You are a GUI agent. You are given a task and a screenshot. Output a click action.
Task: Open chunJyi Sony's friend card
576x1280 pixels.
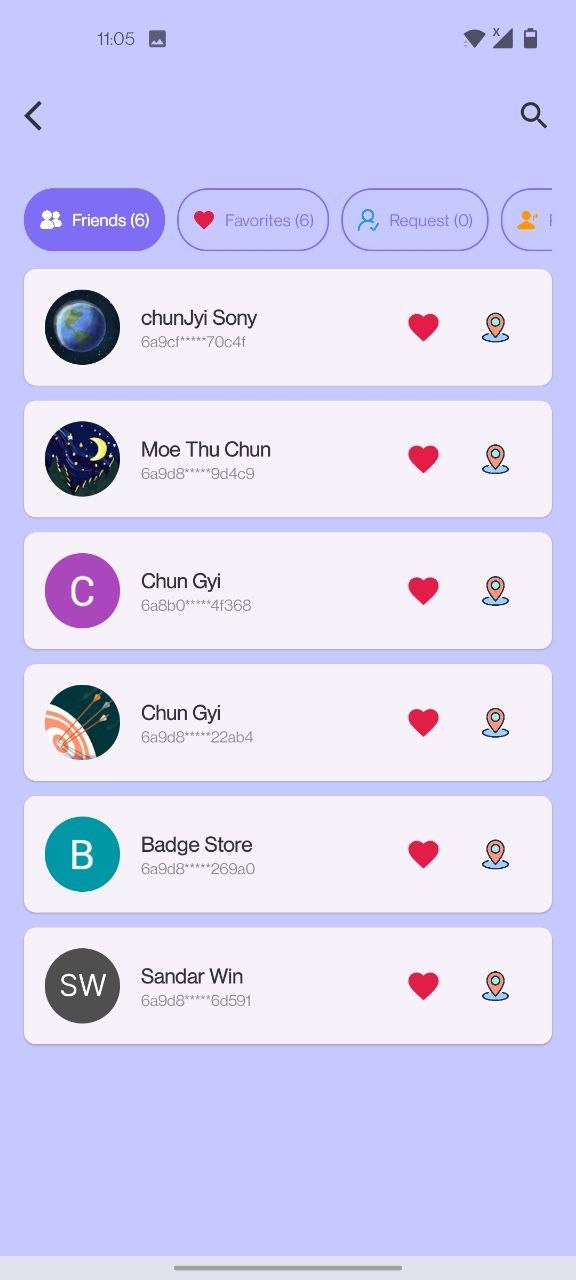click(x=288, y=327)
